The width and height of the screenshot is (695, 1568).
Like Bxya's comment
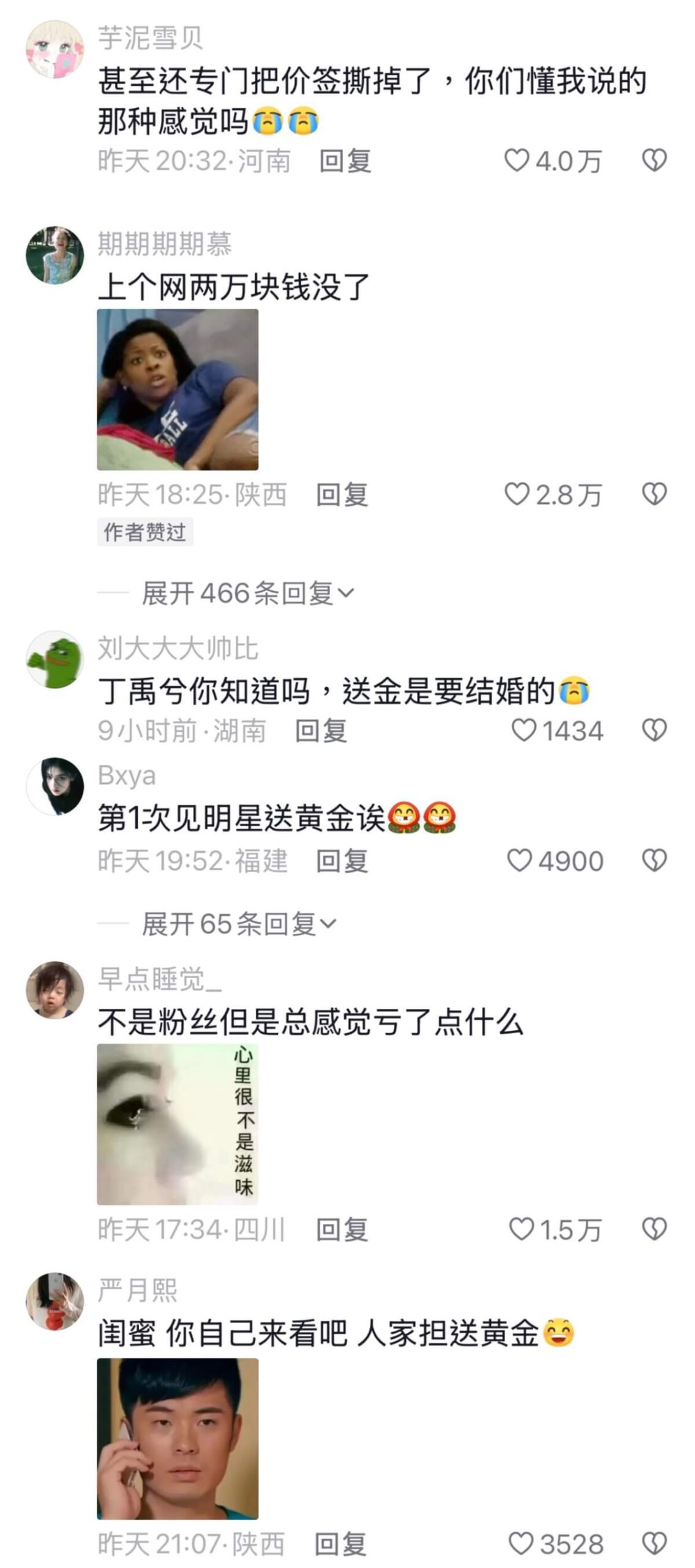(519, 861)
